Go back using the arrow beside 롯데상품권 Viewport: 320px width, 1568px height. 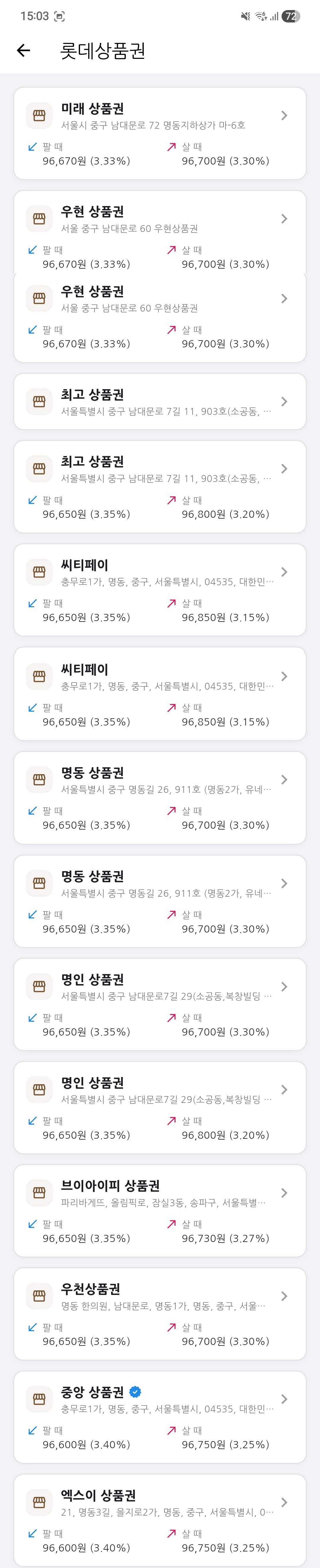coord(24,51)
